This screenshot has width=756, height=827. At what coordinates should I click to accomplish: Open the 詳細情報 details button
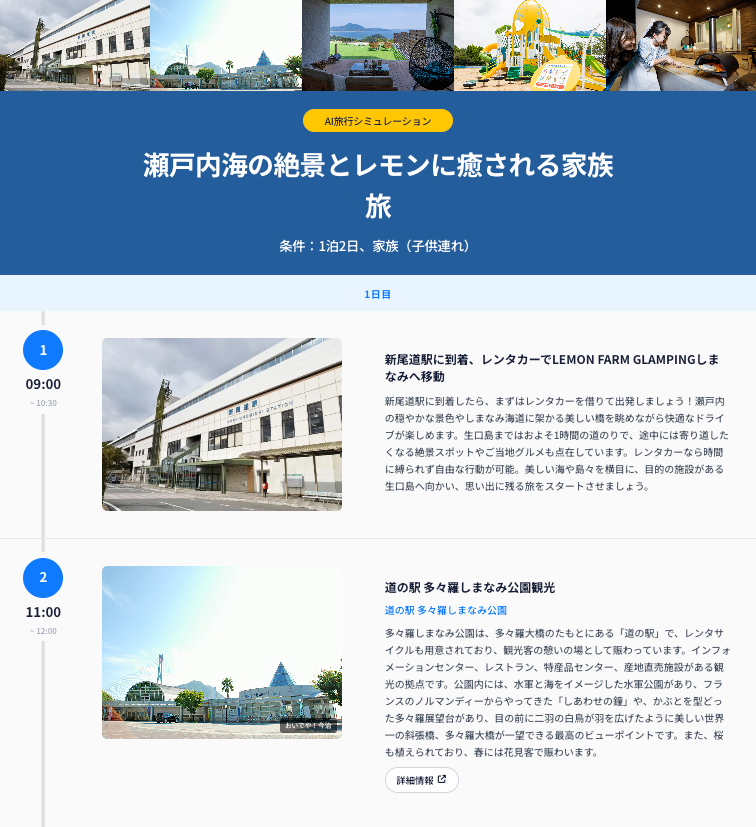(x=421, y=780)
